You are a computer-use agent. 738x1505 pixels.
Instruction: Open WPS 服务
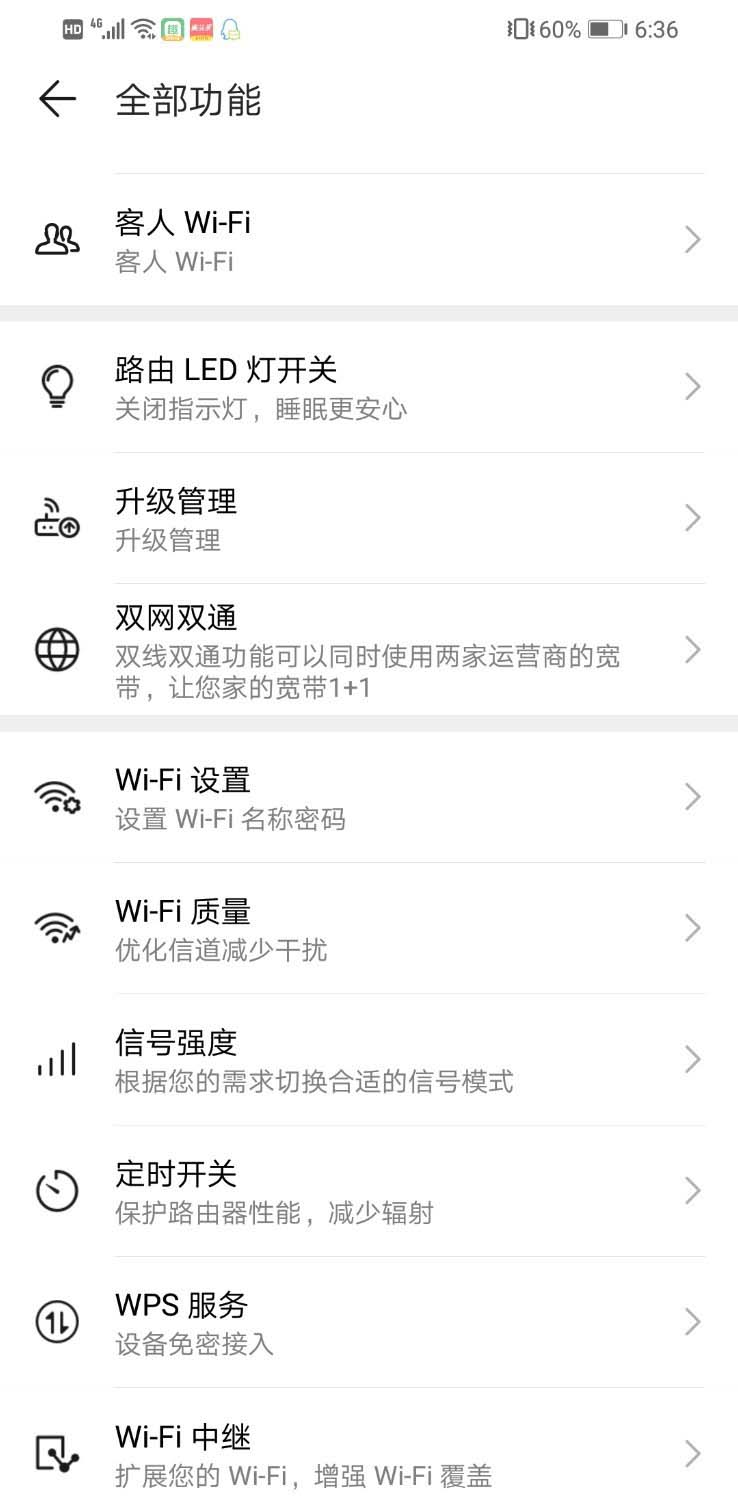point(369,1322)
